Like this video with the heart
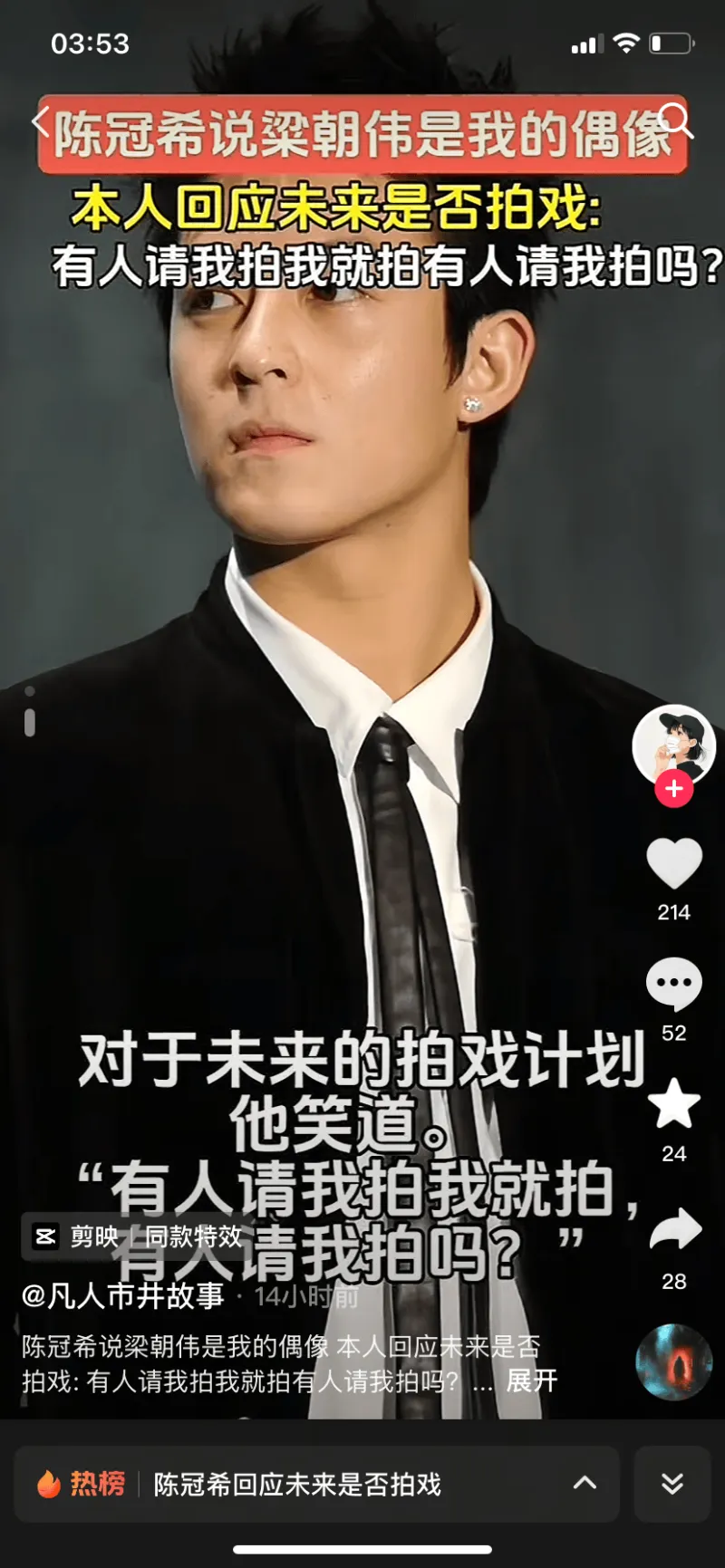Screen dimensions: 725x1568 [x=673, y=864]
